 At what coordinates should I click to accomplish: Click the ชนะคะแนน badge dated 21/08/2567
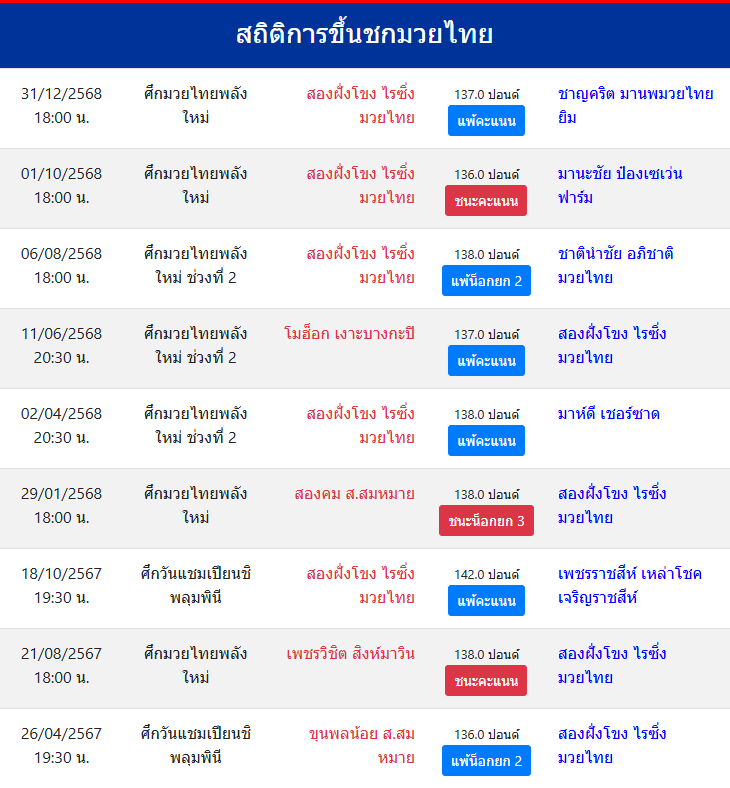486,680
